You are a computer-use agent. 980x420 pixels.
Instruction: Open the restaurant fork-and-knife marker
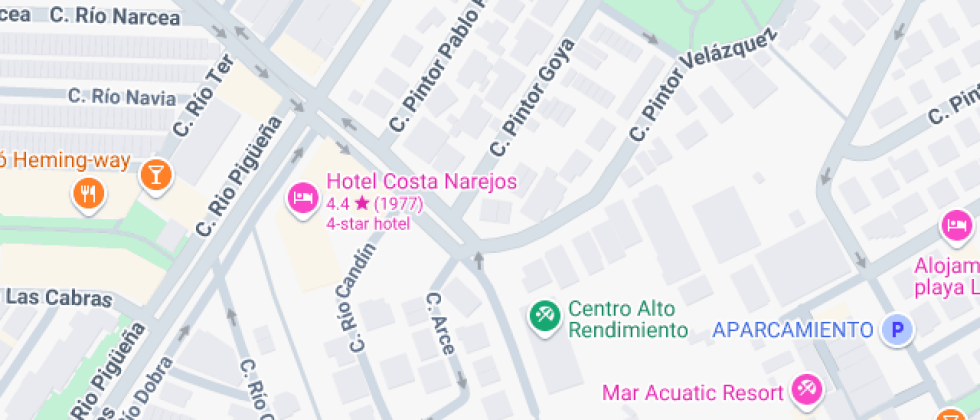pos(89,193)
